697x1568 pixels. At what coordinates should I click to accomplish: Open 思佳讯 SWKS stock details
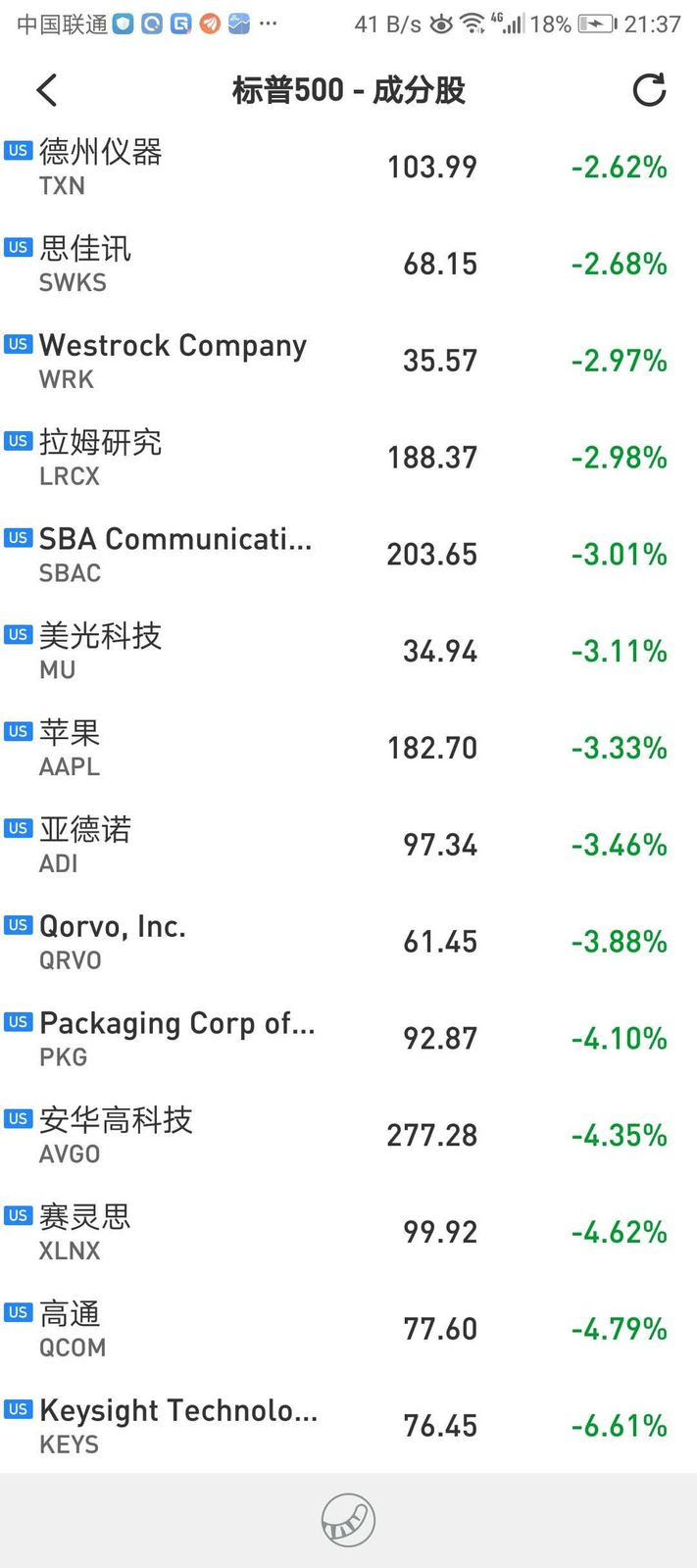348,264
